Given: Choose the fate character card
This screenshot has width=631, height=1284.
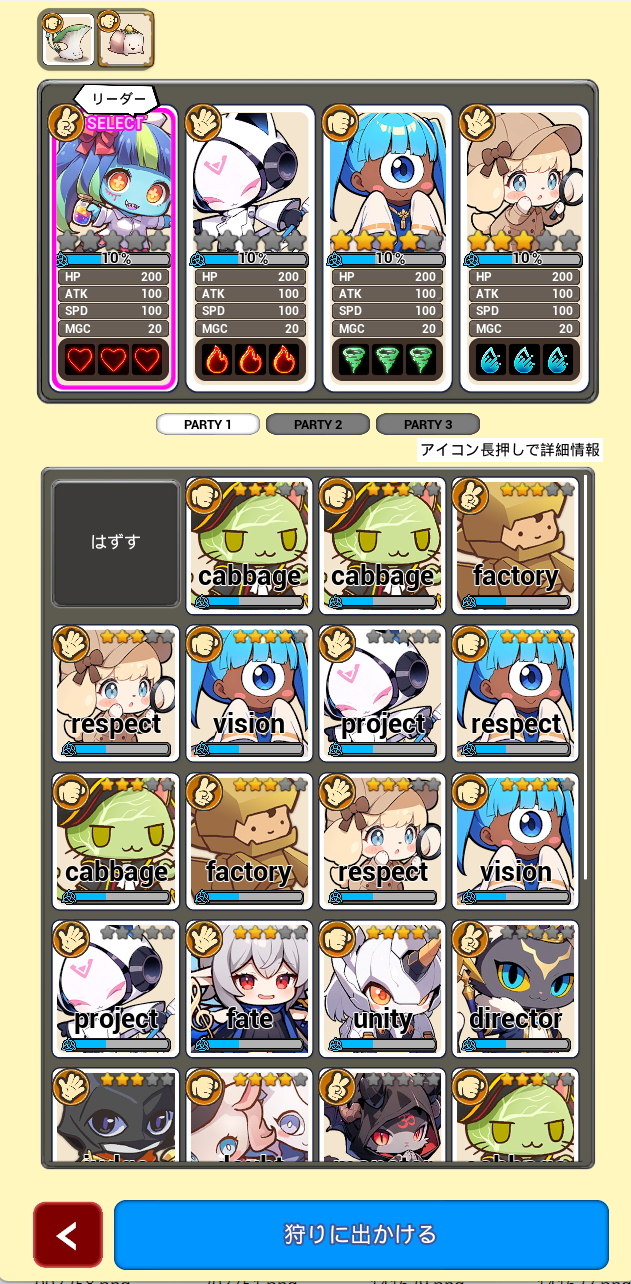Looking at the screenshot, I should point(249,988).
